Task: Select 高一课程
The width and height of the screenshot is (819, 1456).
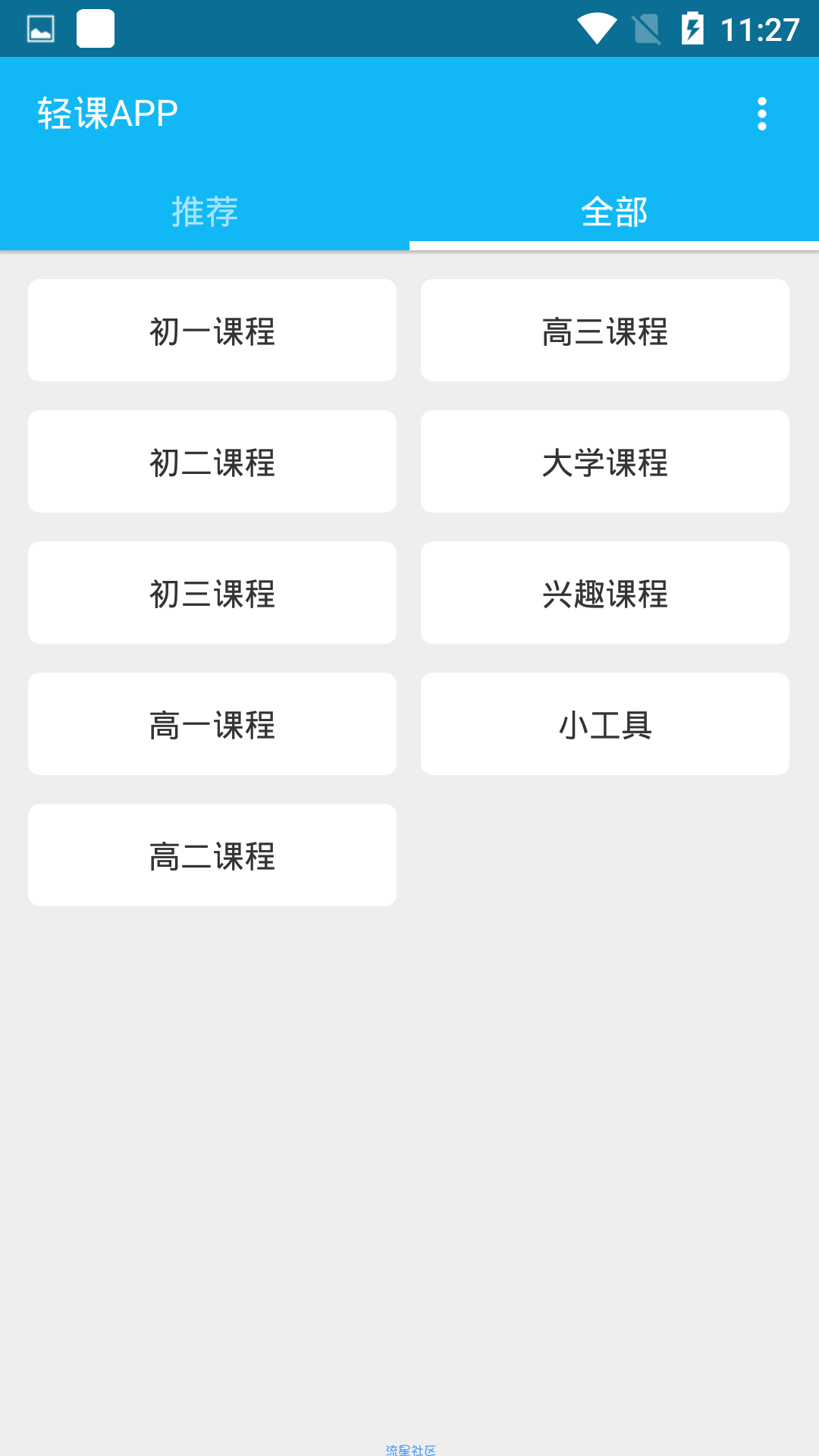Action: pos(212,724)
